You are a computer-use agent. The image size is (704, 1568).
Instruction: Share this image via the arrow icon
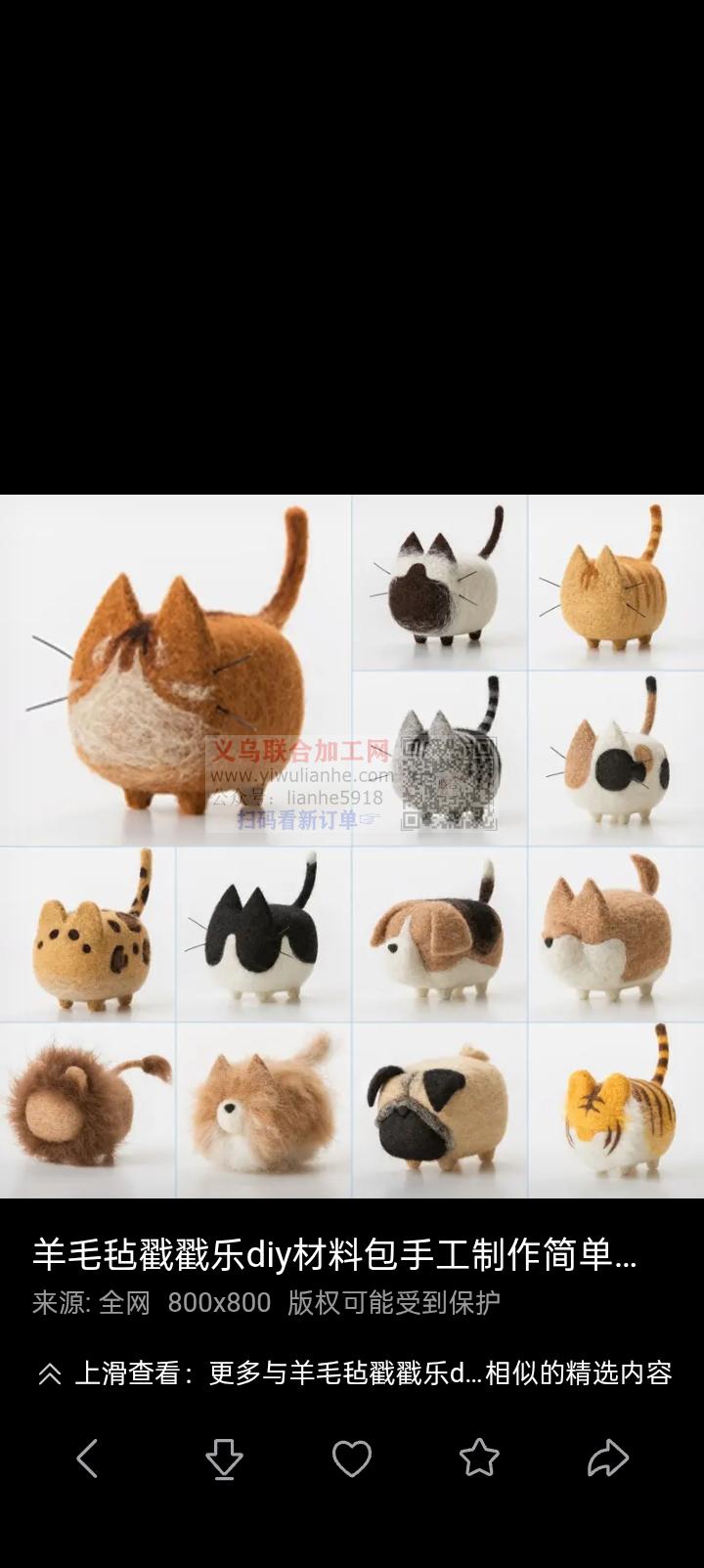click(x=607, y=1459)
